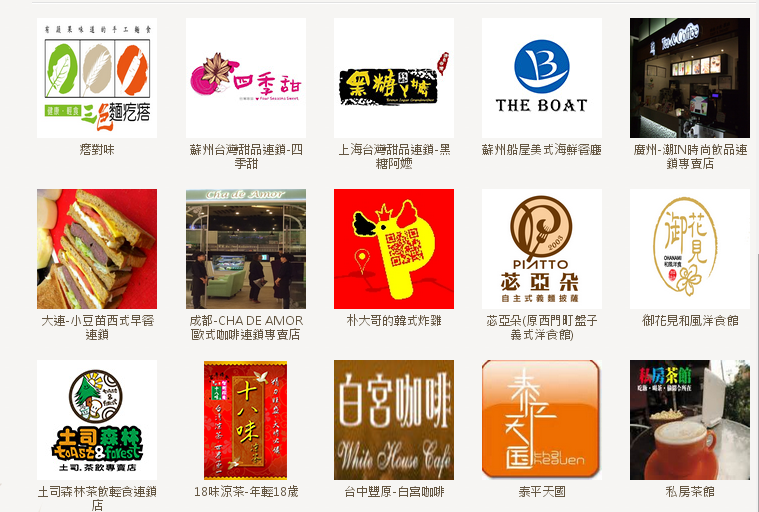Open 土司森林茶飲輕食連鎖店 tile
Image resolution: width=759 pixels, height=512 pixels.
(x=97, y=420)
